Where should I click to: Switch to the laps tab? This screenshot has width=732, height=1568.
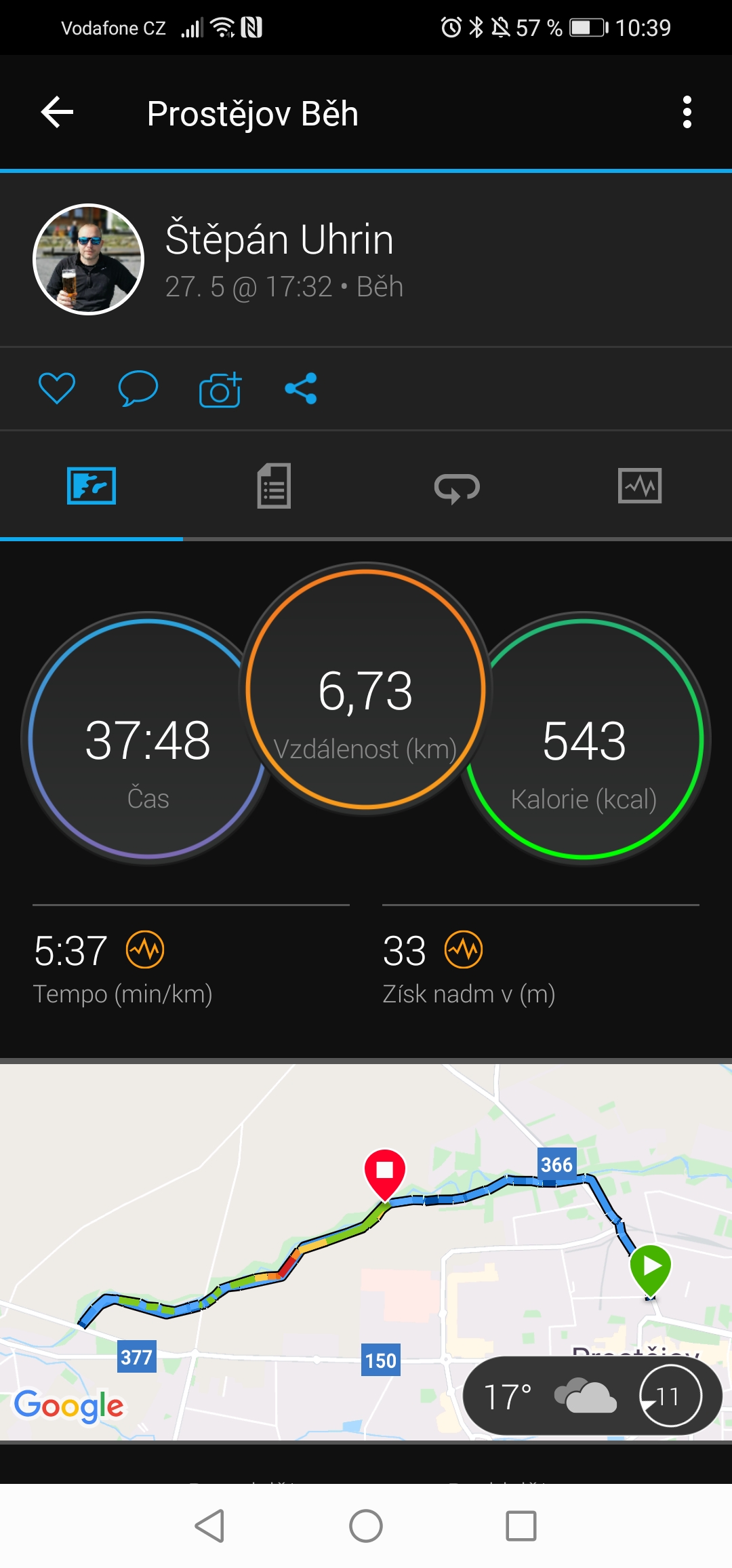457,487
